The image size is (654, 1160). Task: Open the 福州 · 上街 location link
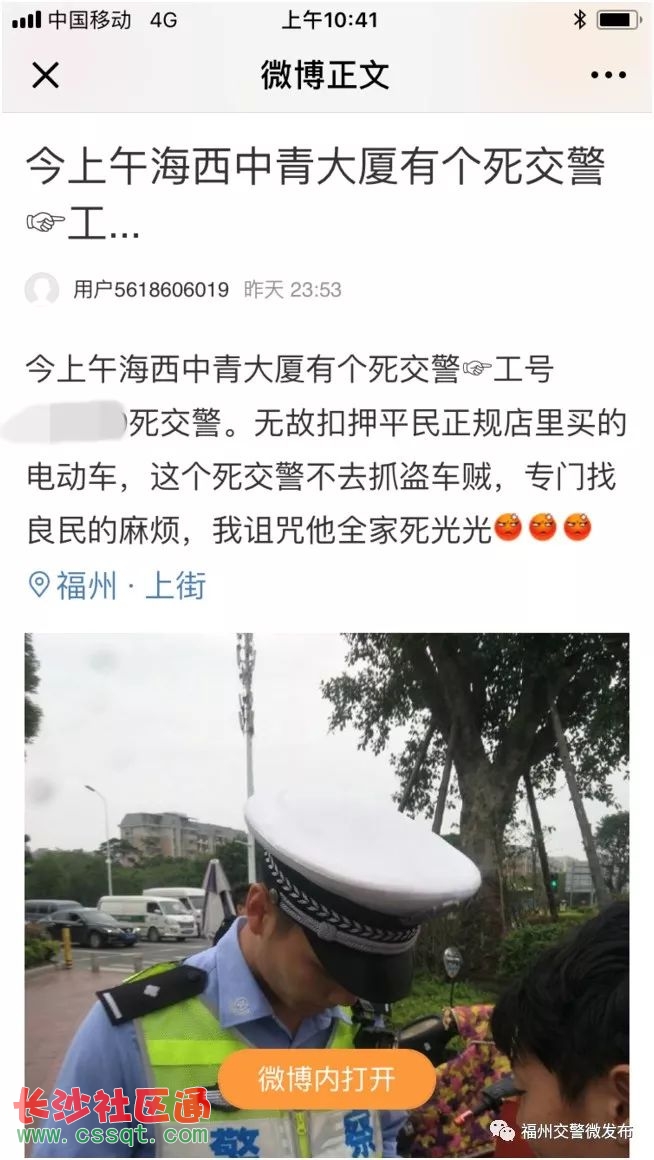point(117,585)
